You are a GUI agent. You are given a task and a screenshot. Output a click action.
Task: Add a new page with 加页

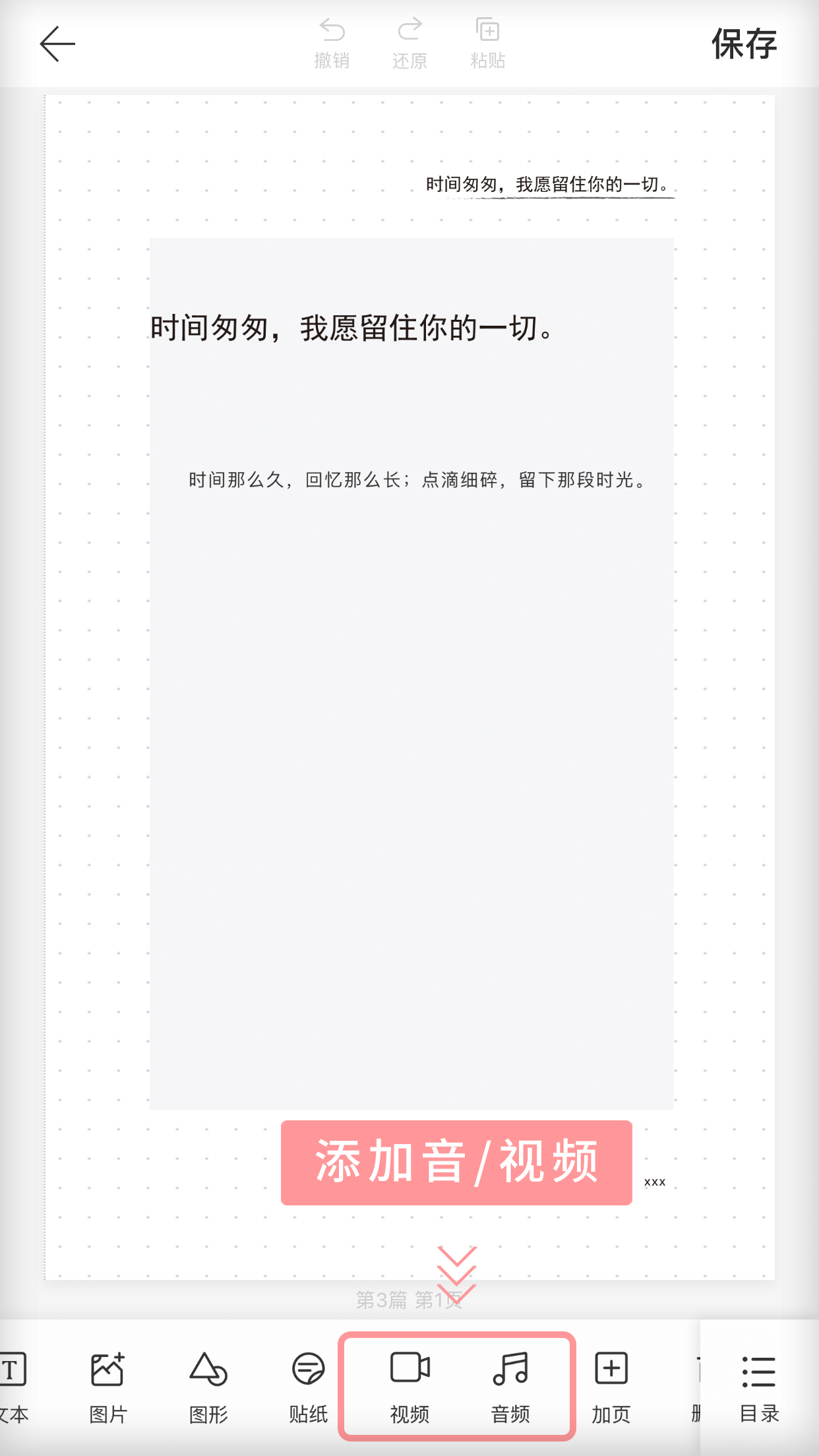[611, 1385]
